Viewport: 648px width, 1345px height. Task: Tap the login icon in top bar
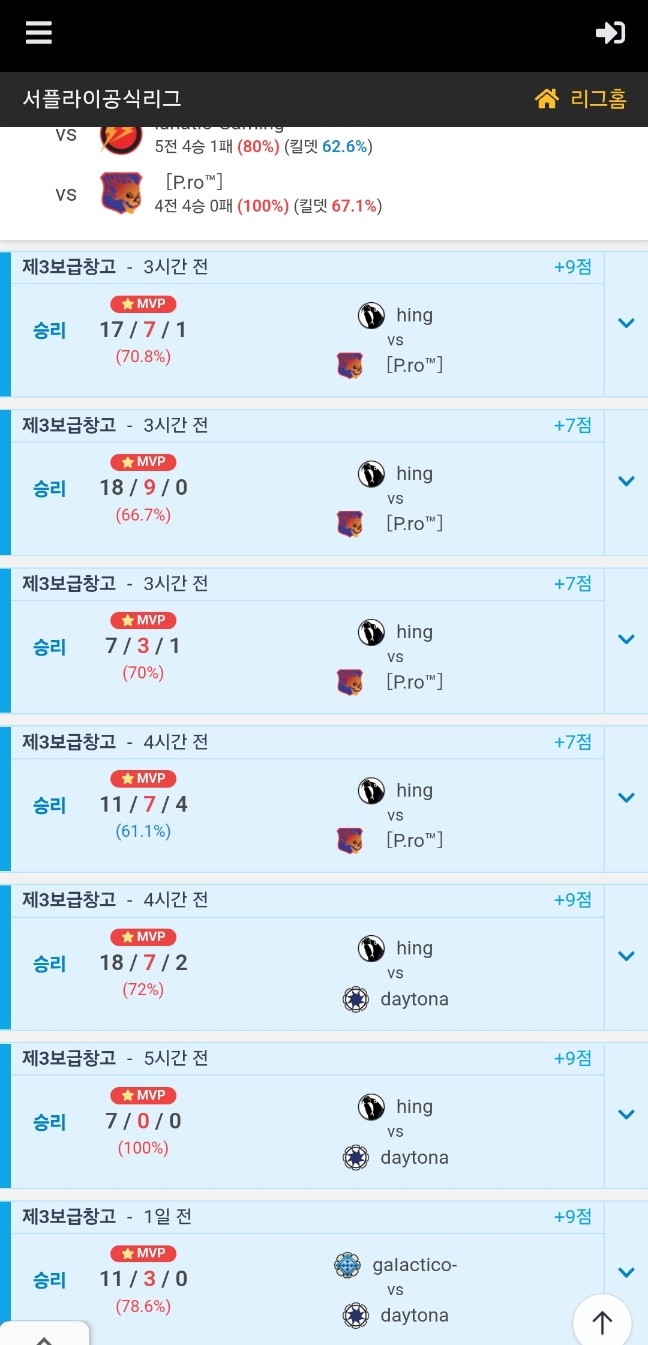click(610, 33)
